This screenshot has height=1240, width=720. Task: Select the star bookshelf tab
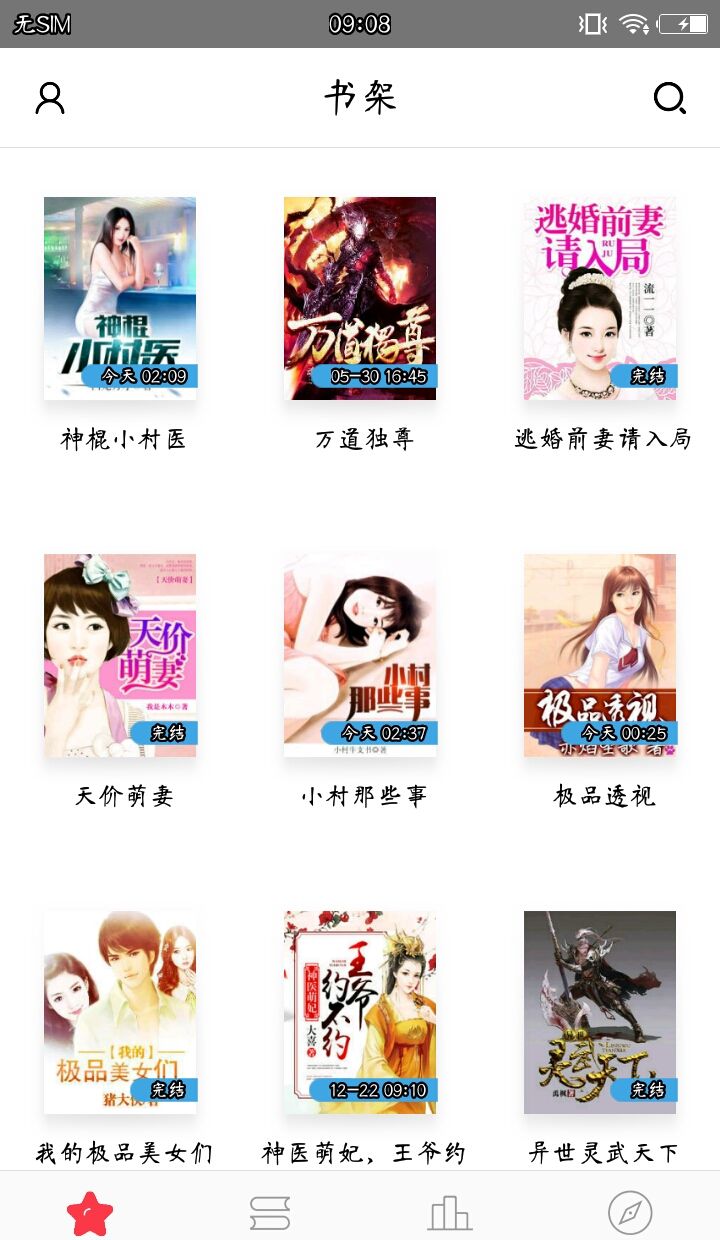pyautogui.click(x=90, y=1214)
